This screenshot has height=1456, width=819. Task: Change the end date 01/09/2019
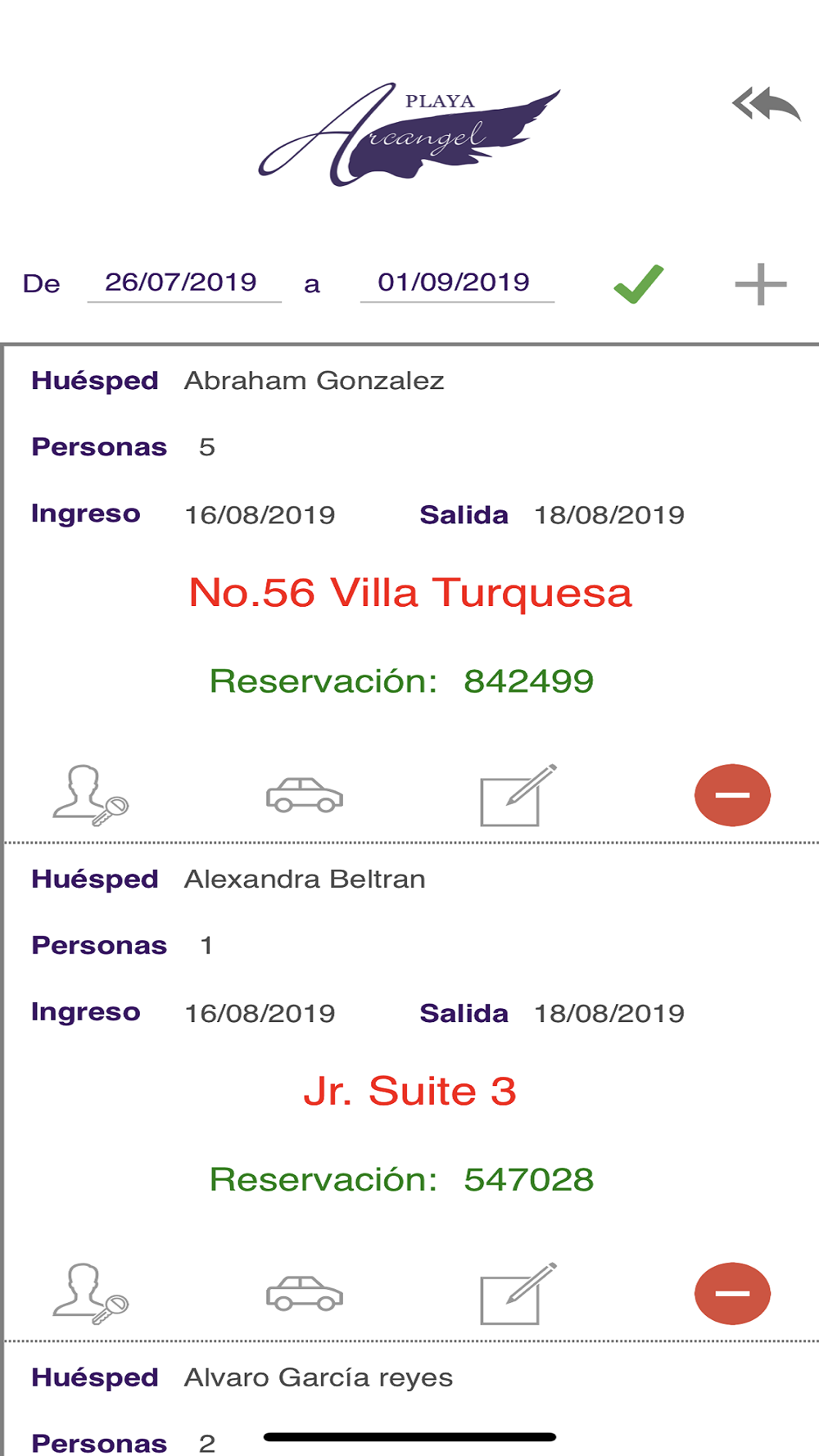click(x=457, y=283)
